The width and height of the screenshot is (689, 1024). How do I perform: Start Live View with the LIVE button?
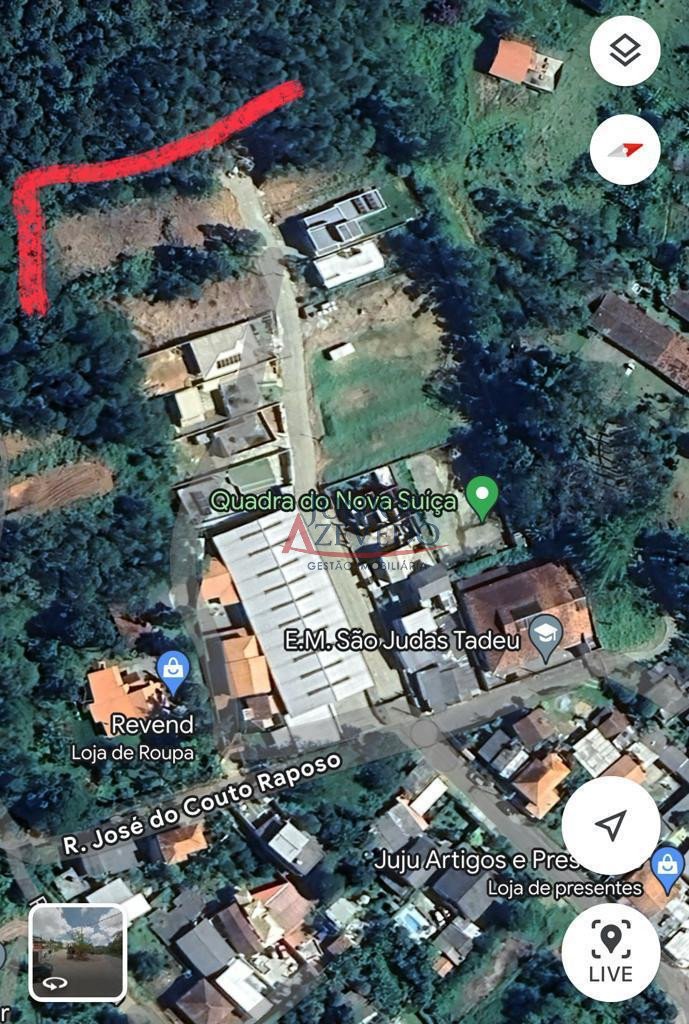[610, 952]
